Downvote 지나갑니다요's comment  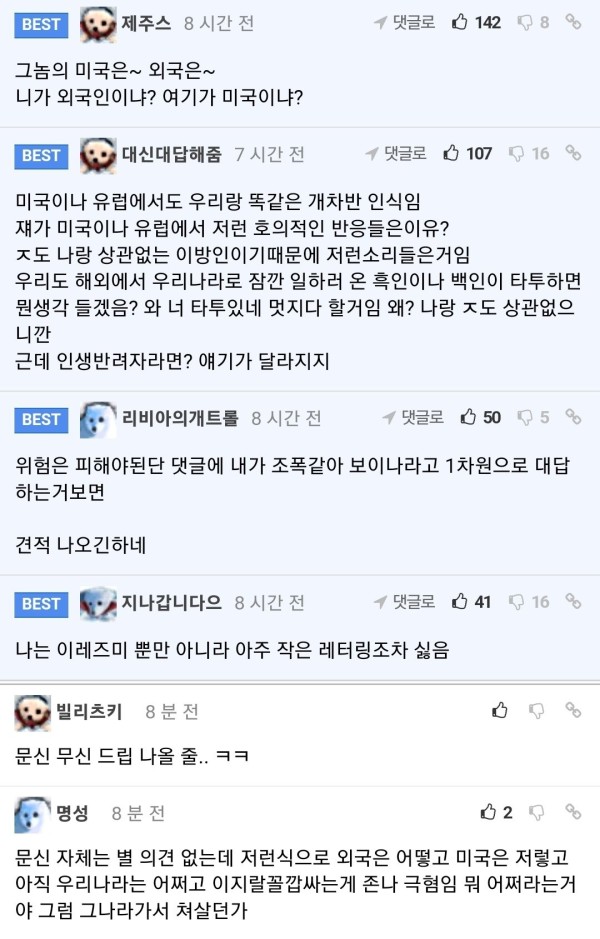517,601
